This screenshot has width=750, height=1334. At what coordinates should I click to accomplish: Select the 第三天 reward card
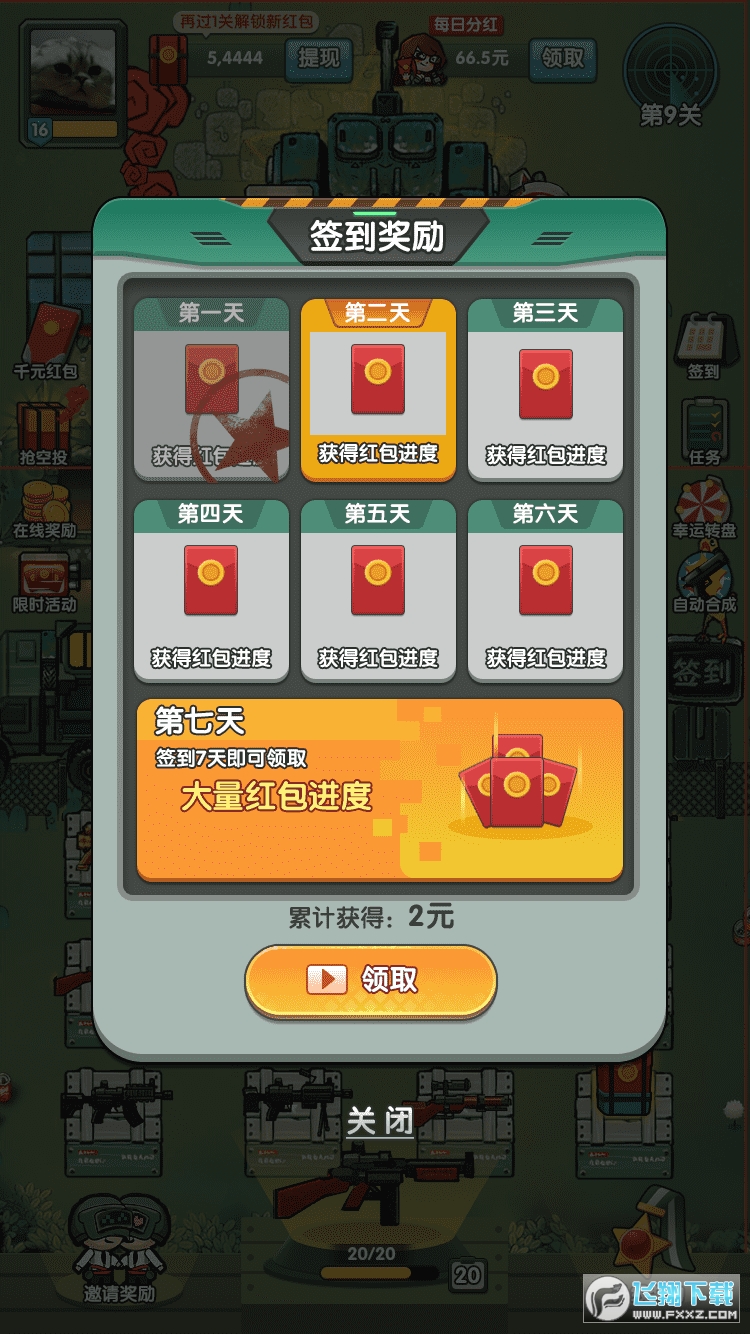pyautogui.click(x=545, y=390)
